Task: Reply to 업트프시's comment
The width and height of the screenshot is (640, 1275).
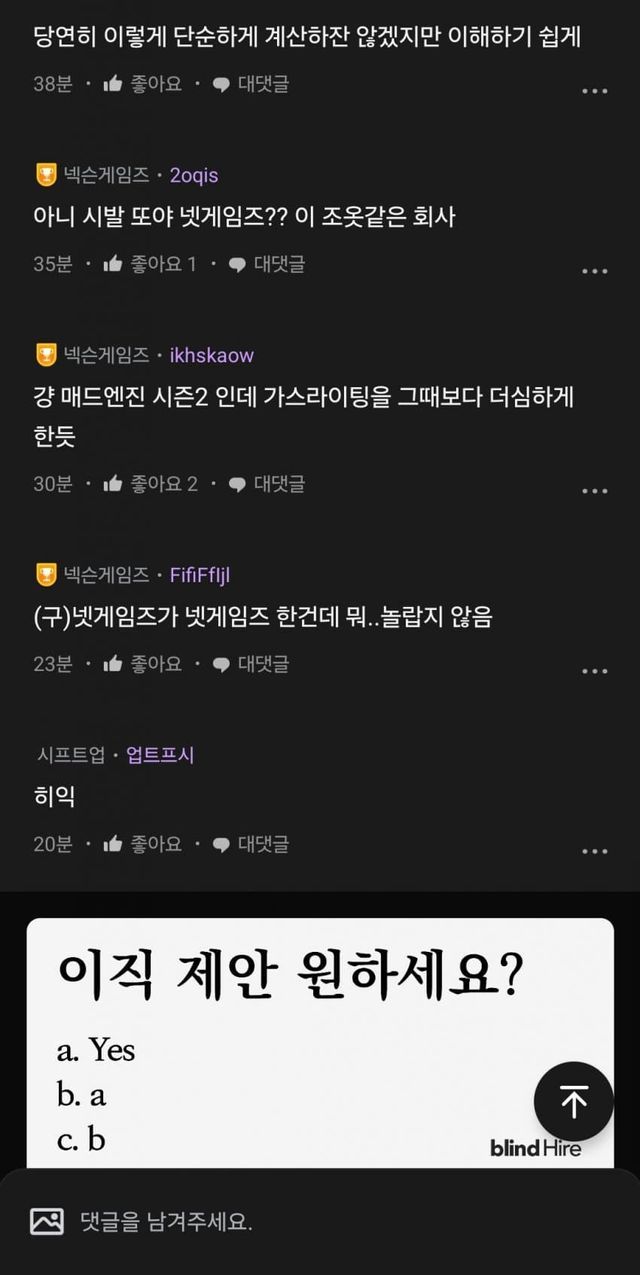Action: tap(251, 844)
